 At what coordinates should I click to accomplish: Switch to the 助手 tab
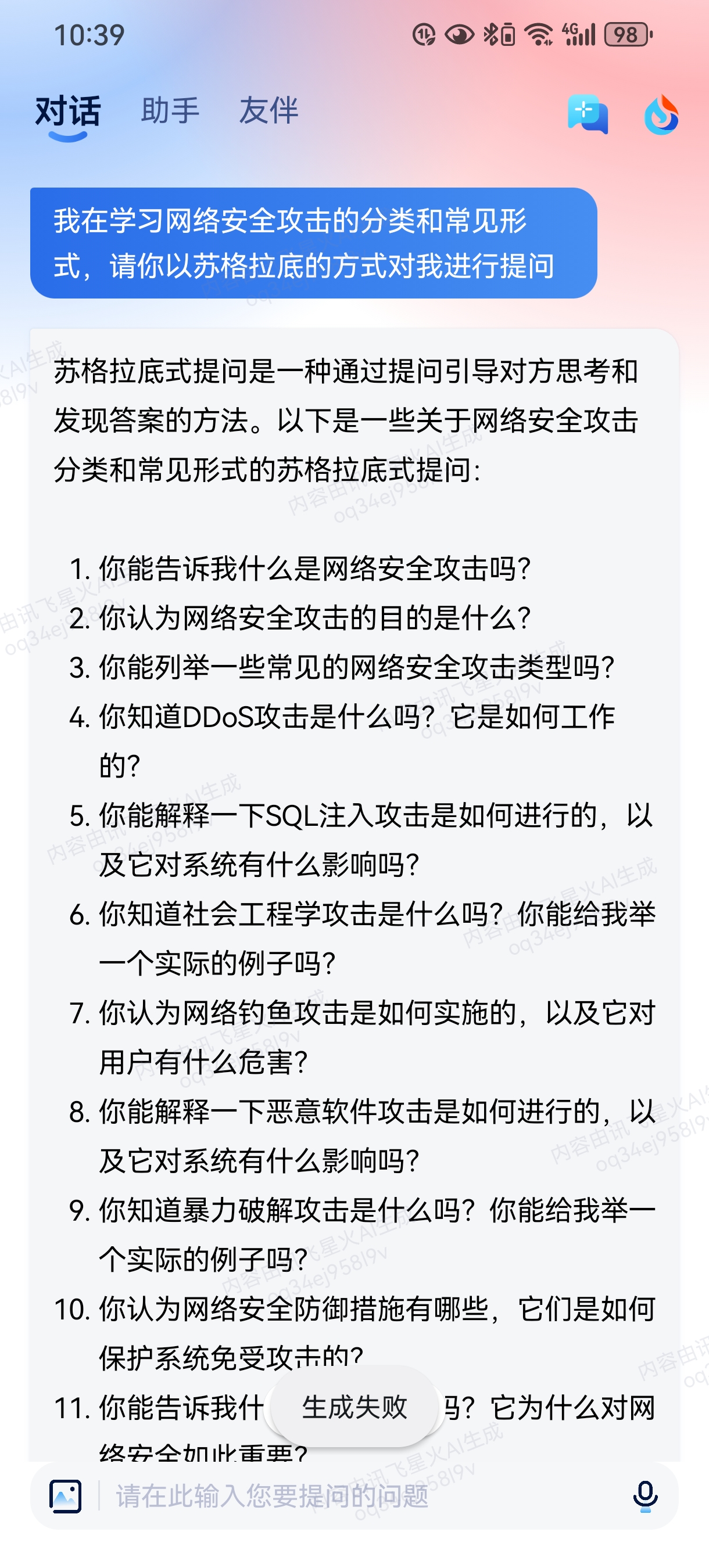point(170,111)
